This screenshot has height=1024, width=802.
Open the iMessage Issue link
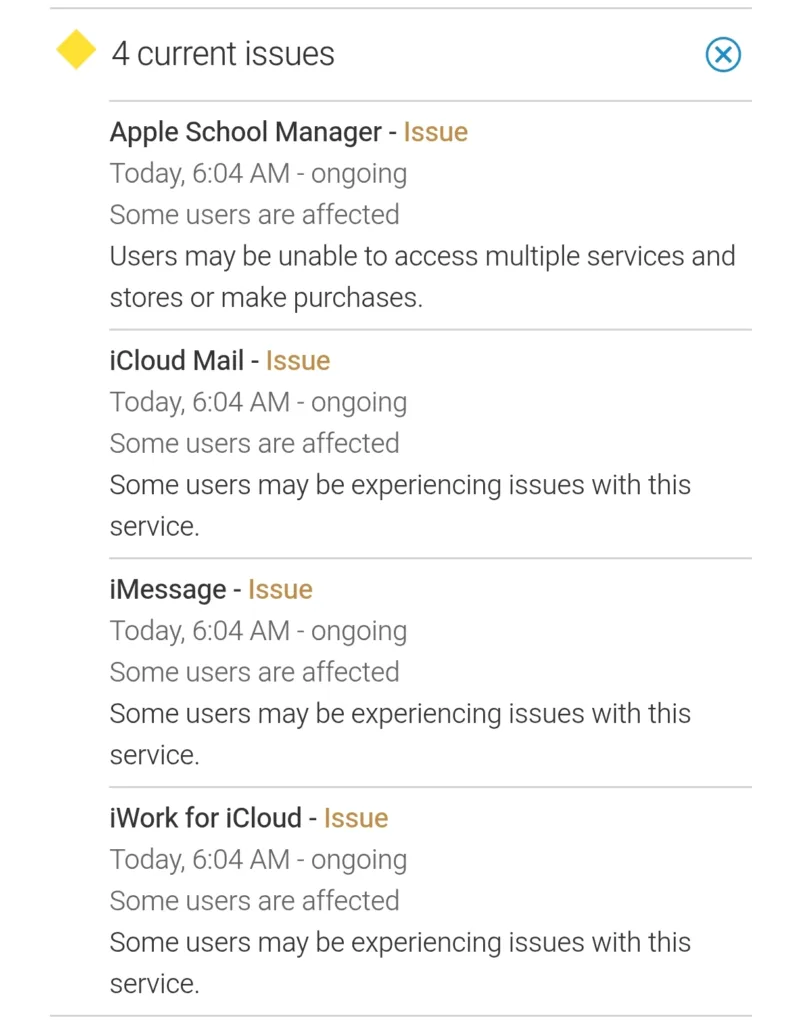279,590
